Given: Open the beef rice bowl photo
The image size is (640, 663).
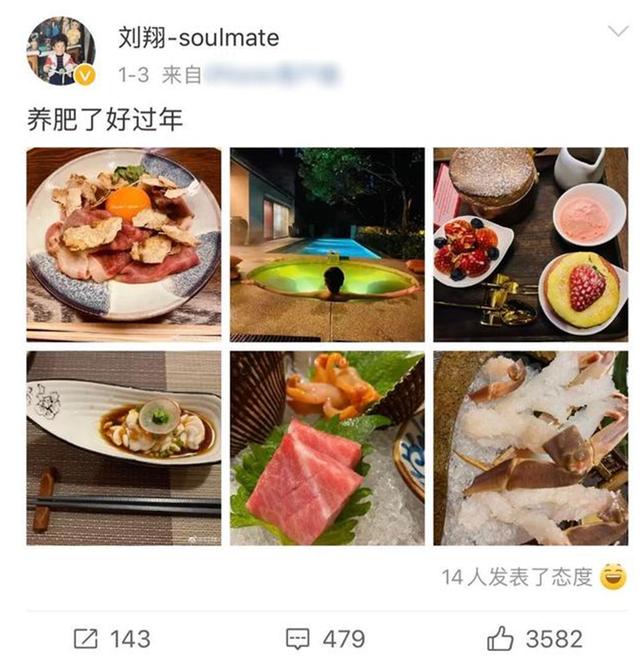Looking at the screenshot, I should [124, 244].
